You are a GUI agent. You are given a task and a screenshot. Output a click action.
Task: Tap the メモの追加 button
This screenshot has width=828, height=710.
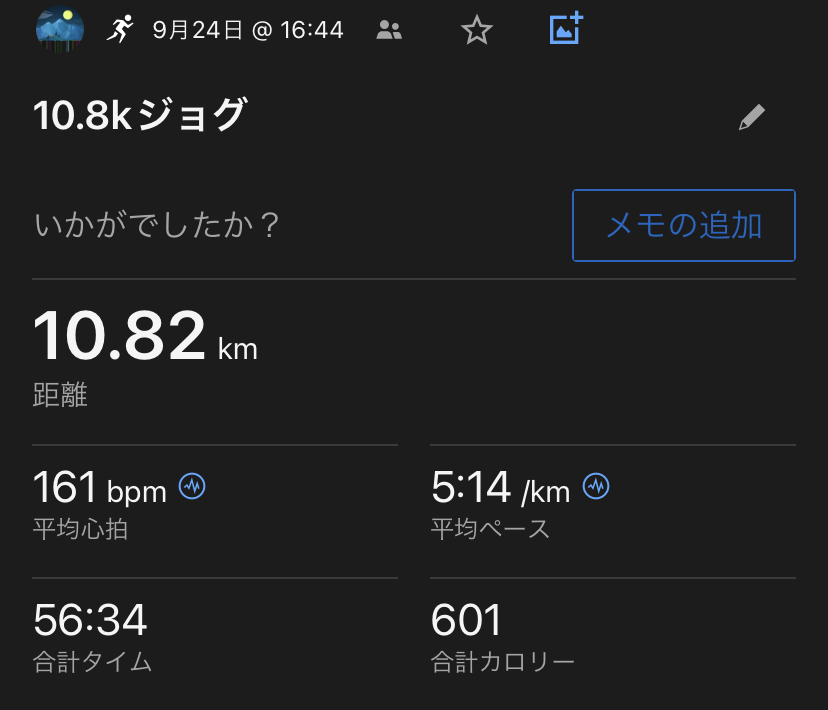point(683,225)
